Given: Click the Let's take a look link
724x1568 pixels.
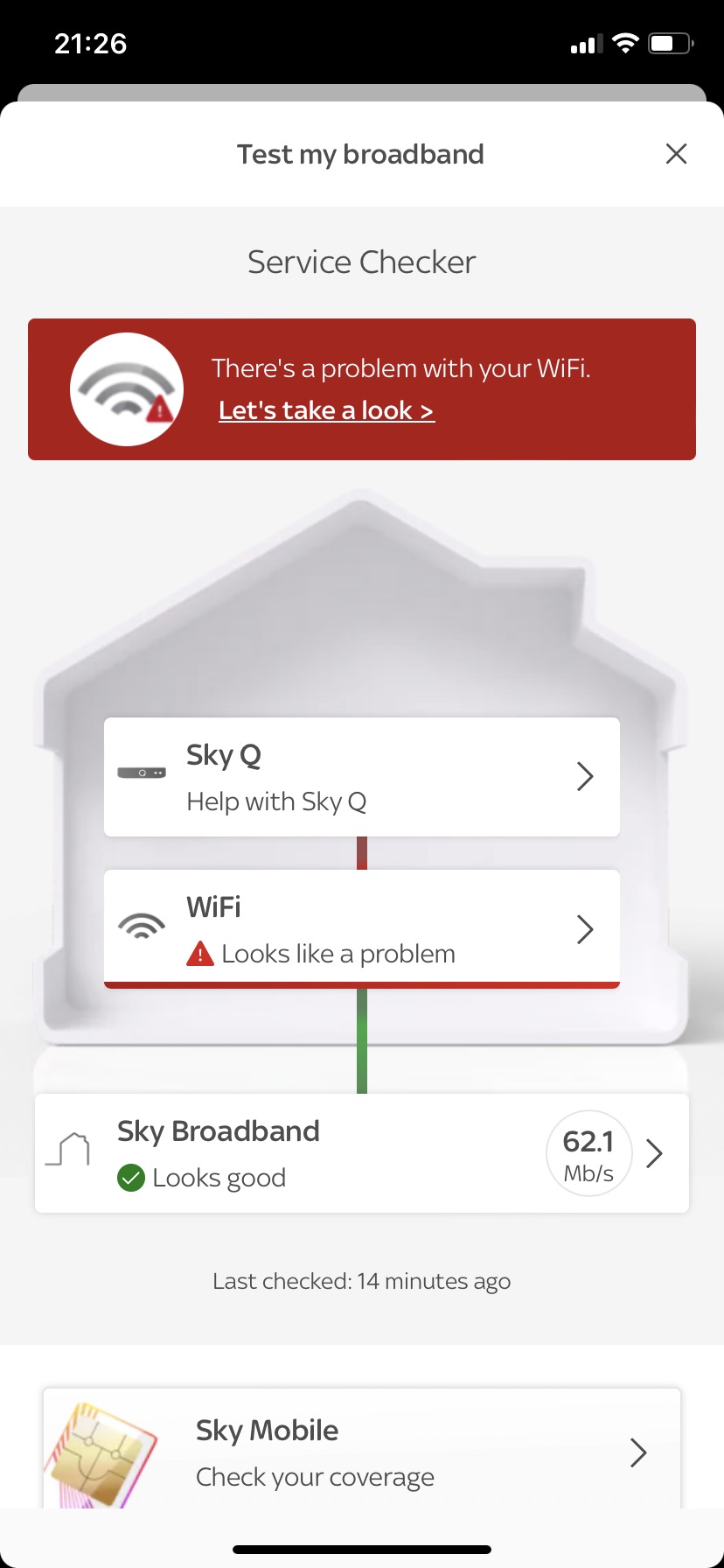Looking at the screenshot, I should (326, 409).
